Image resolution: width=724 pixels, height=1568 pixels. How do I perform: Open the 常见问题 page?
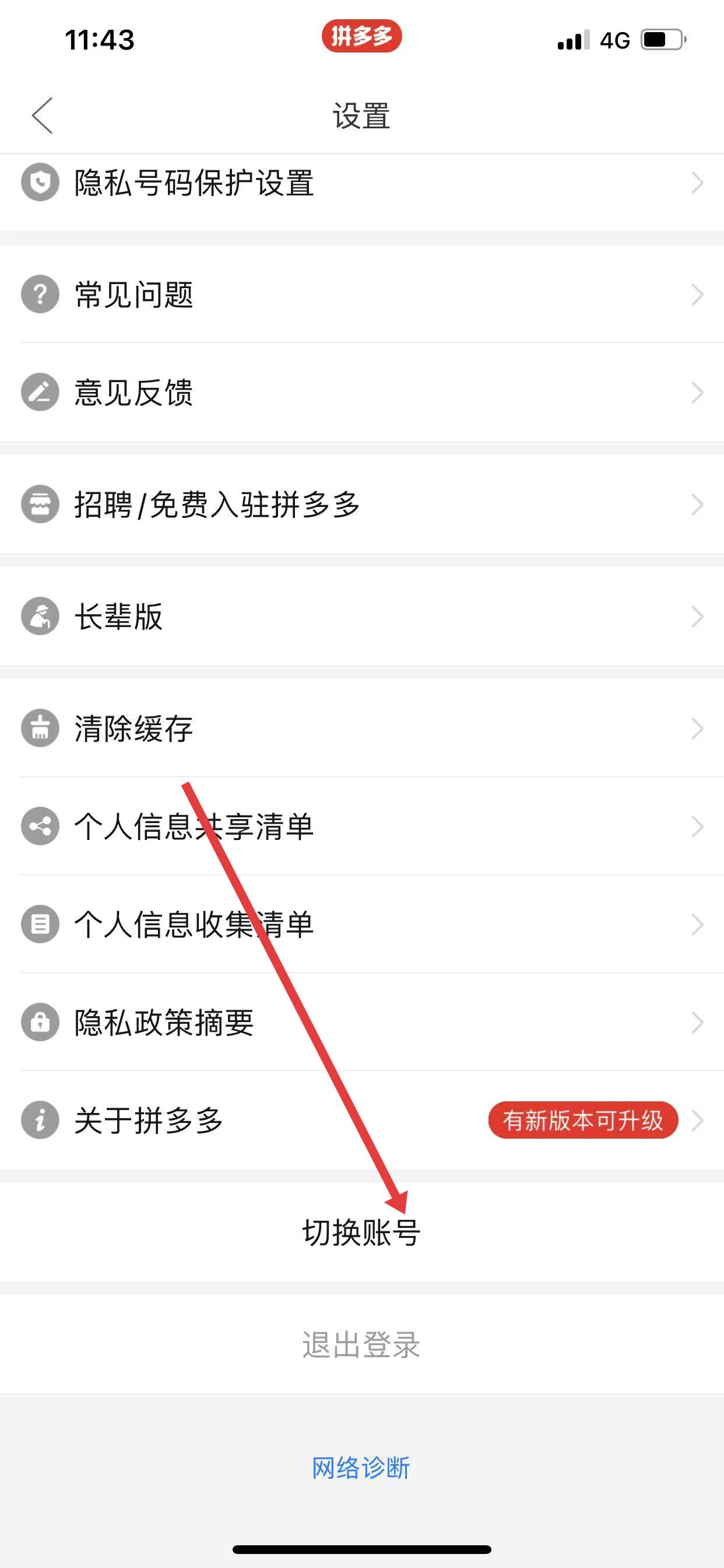click(134, 295)
